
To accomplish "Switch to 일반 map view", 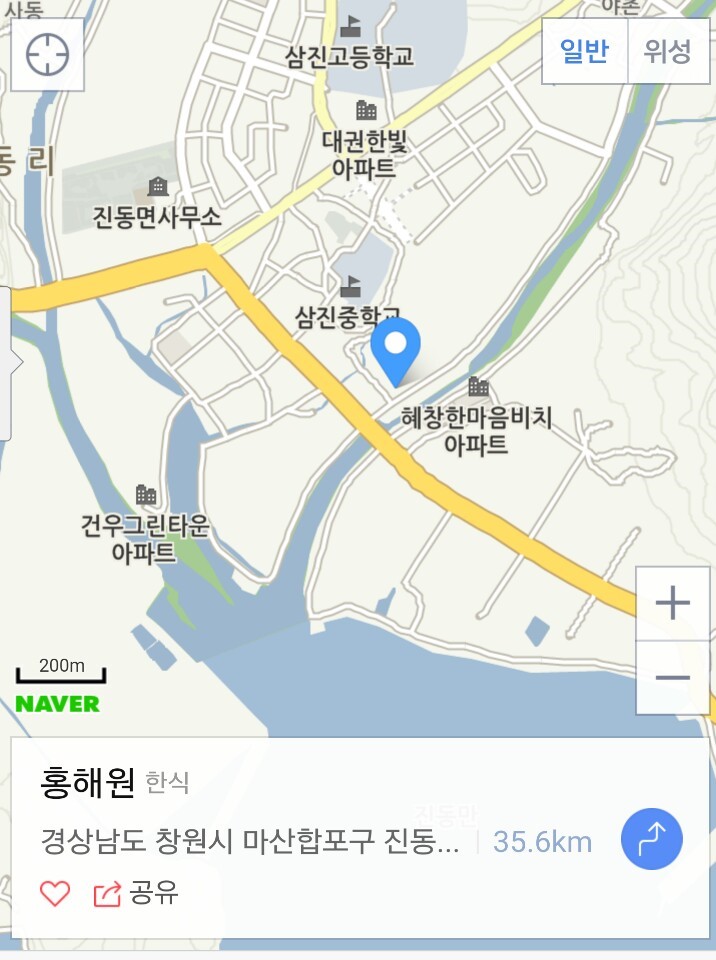I will [584, 51].
